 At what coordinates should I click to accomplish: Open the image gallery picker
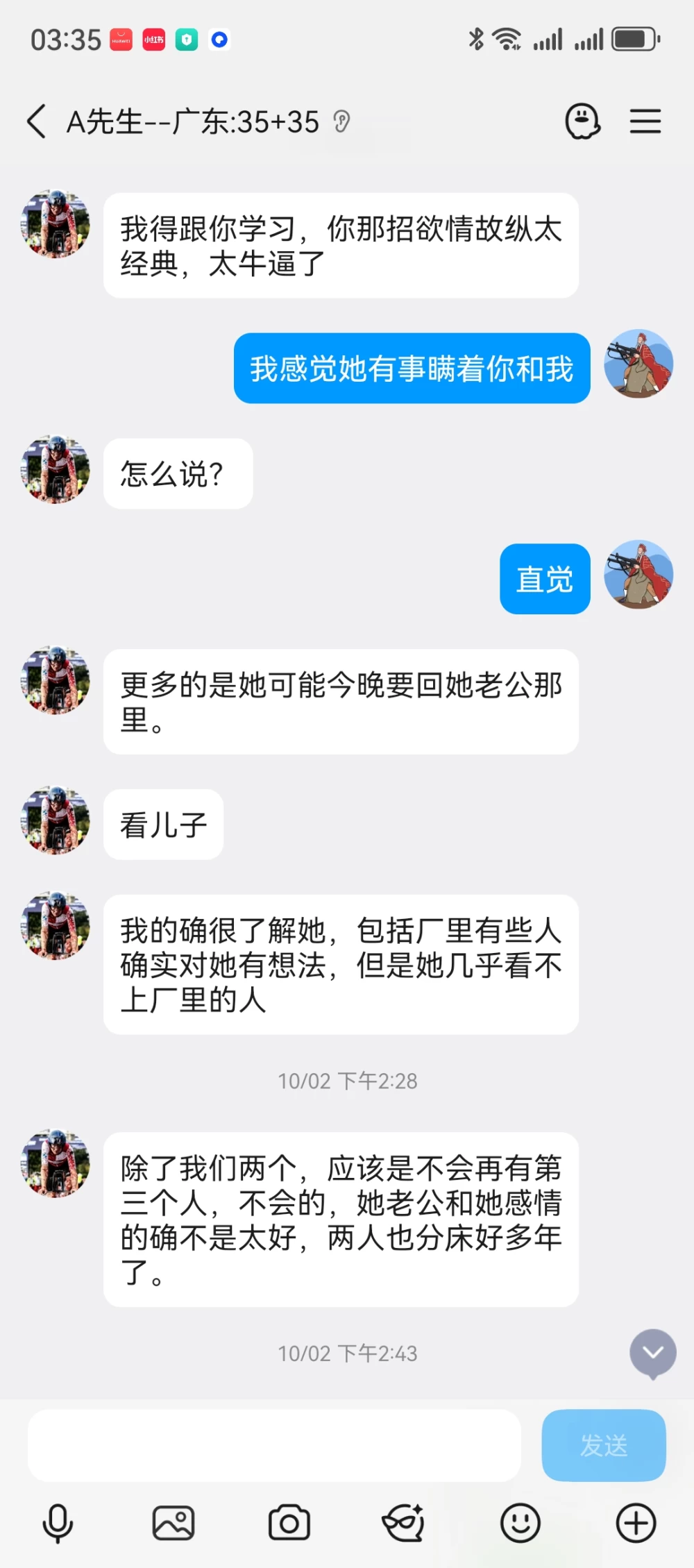(173, 1523)
